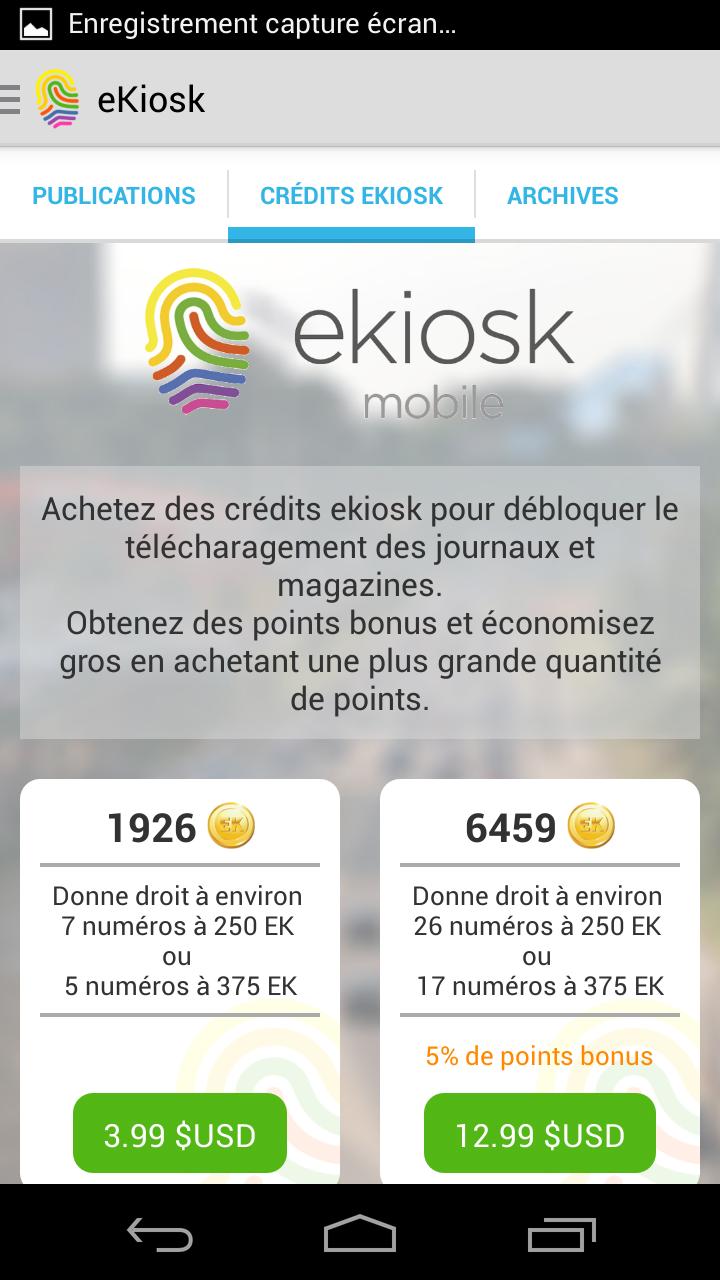Buy 1926 credits for 3.99 $USD
This screenshot has width=720, height=1280.
(180, 1134)
